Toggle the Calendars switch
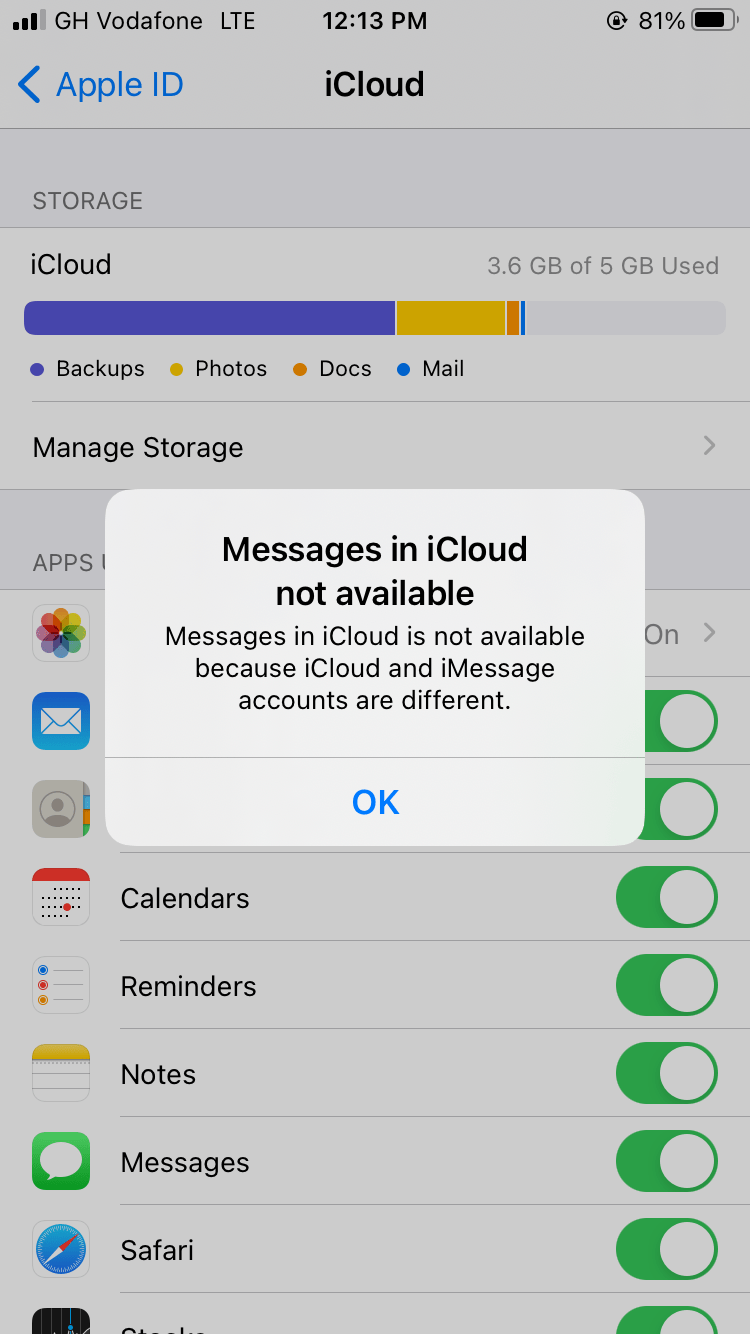750x1334 pixels. click(666, 898)
